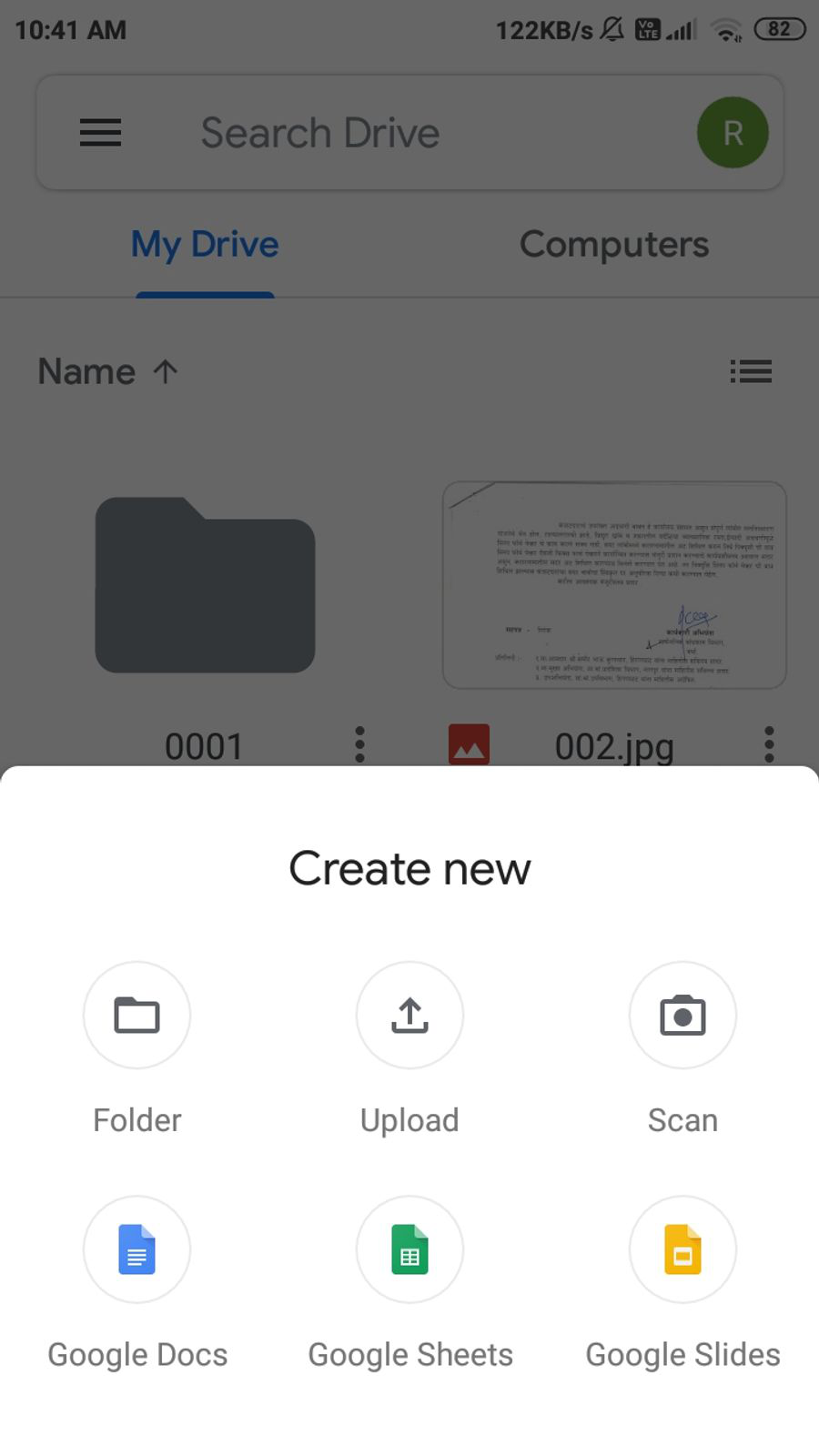The height and width of the screenshot is (1456, 819).
Task: Create a new Google Slides presentation
Action: [682, 1249]
